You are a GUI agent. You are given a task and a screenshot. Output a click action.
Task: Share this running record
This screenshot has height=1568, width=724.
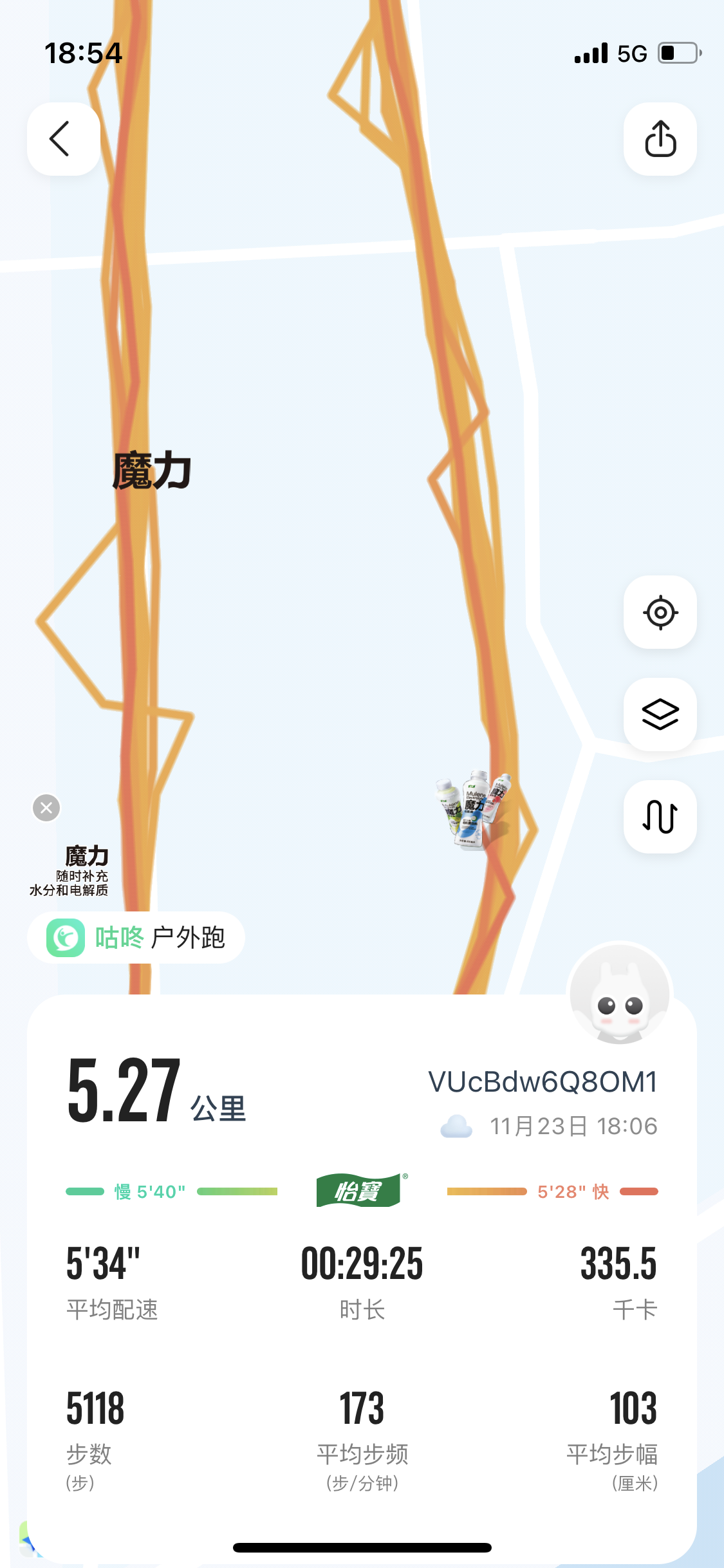click(x=660, y=139)
